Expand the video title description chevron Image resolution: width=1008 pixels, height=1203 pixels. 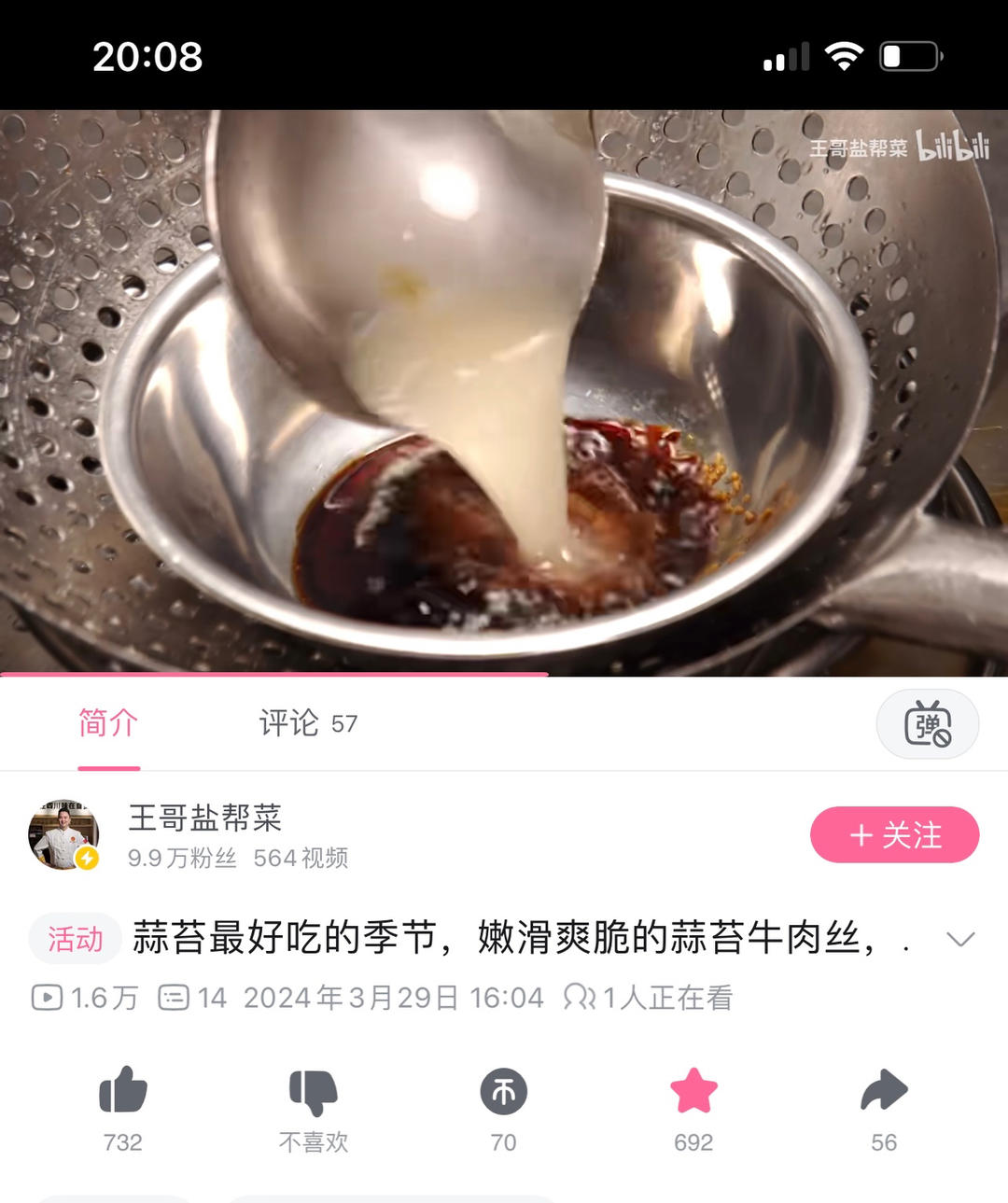959,939
